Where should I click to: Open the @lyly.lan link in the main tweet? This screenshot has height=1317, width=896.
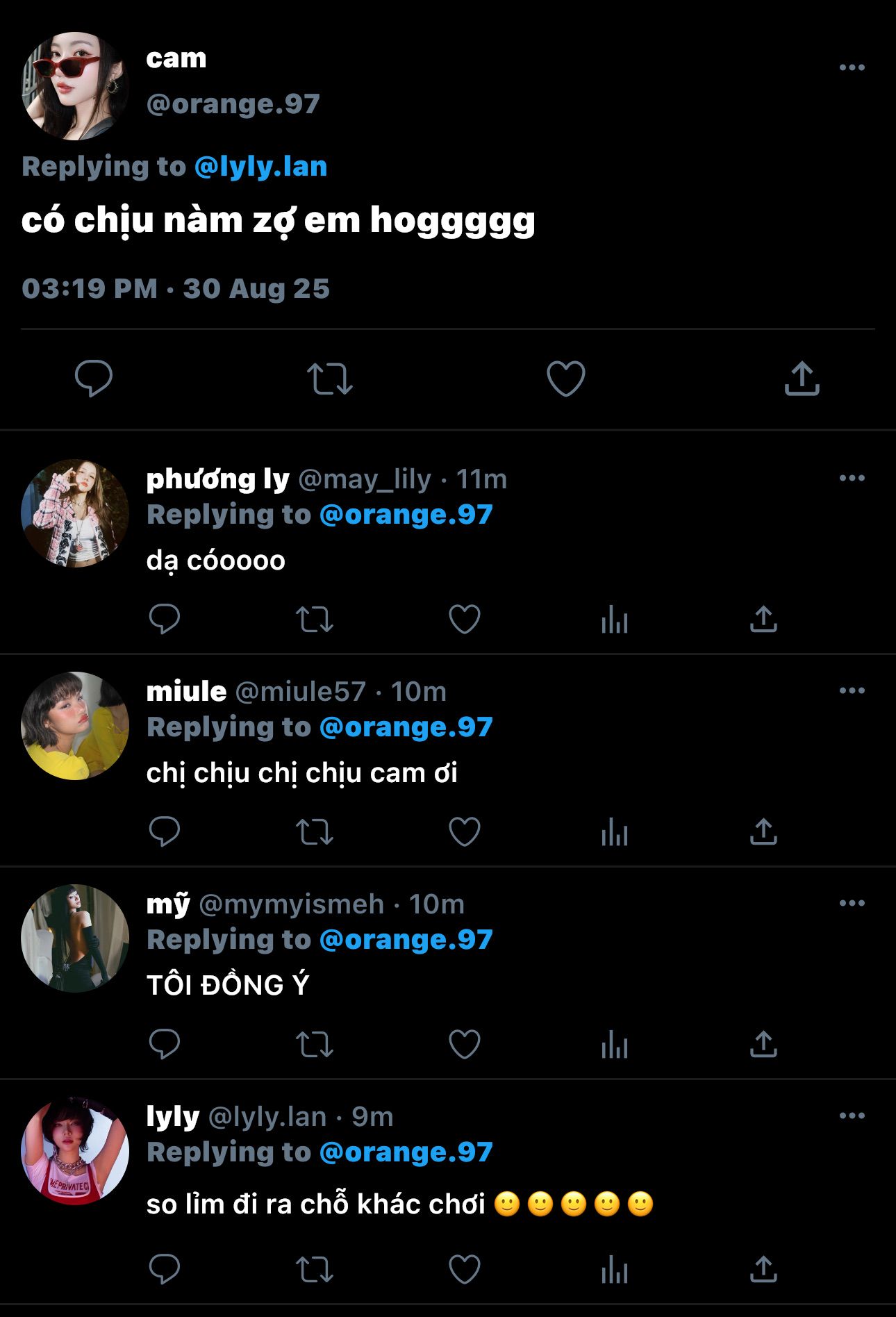point(260,167)
